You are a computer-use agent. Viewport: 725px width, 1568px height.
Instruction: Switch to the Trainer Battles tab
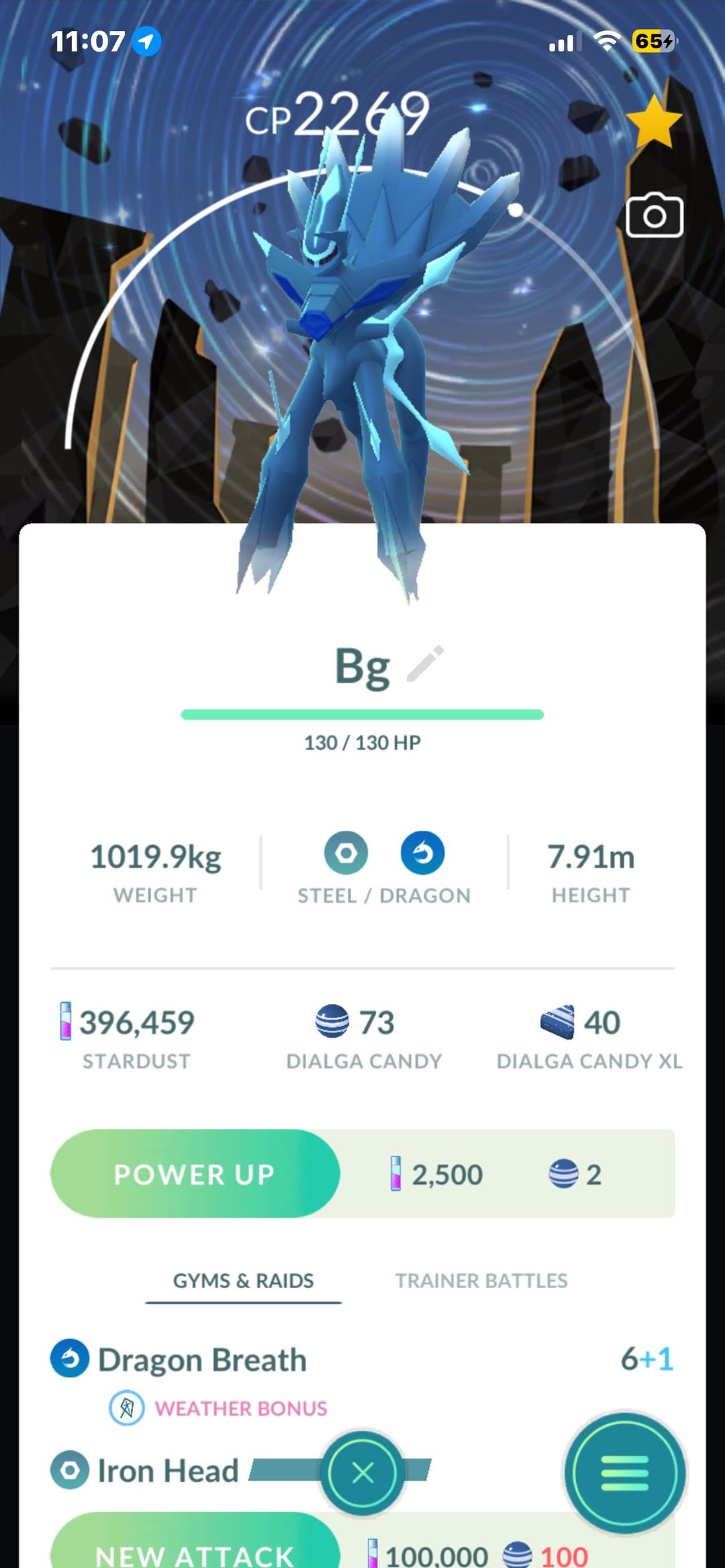point(481,1281)
